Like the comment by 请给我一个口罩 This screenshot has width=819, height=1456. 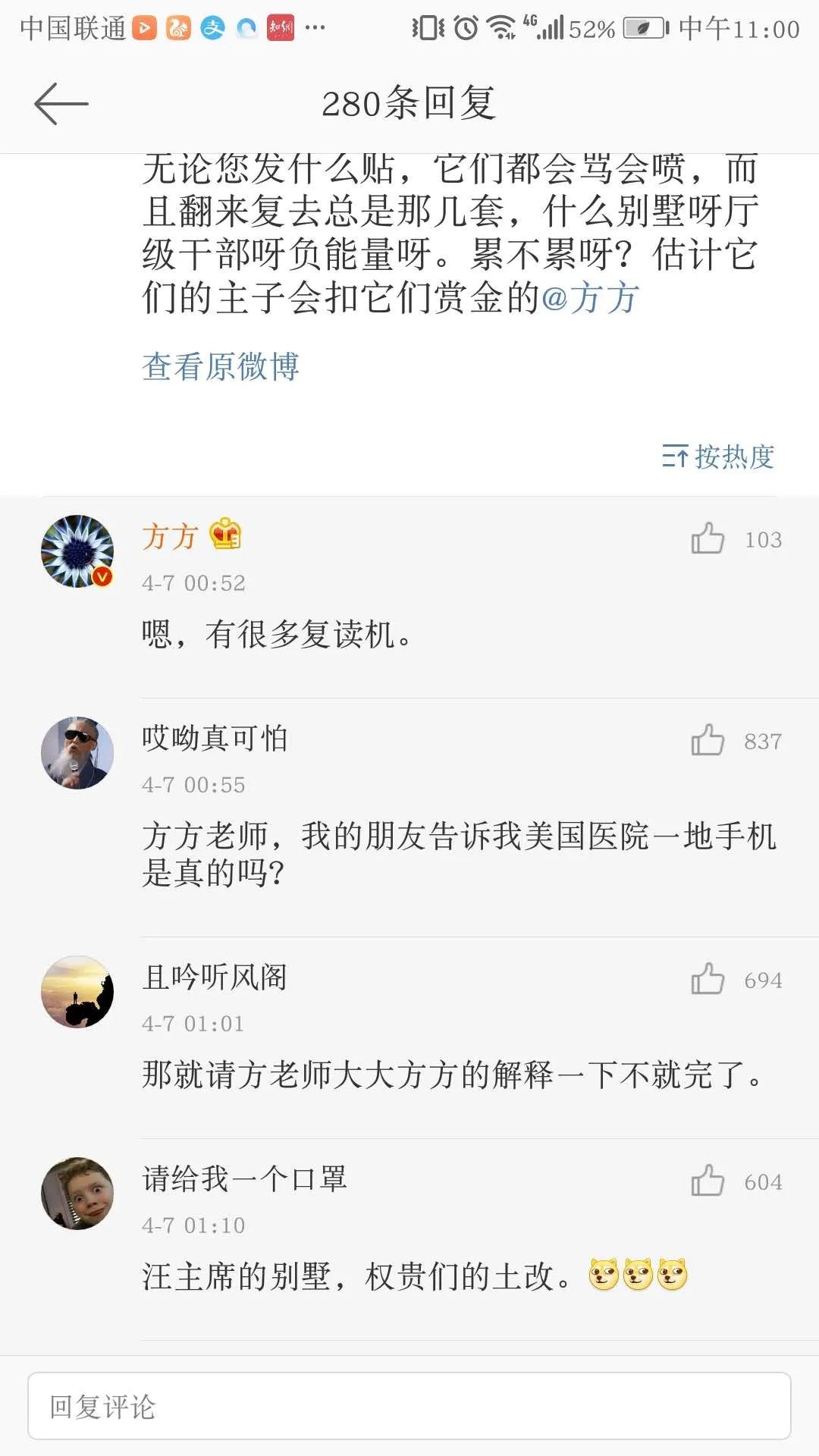click(707, 1181)
